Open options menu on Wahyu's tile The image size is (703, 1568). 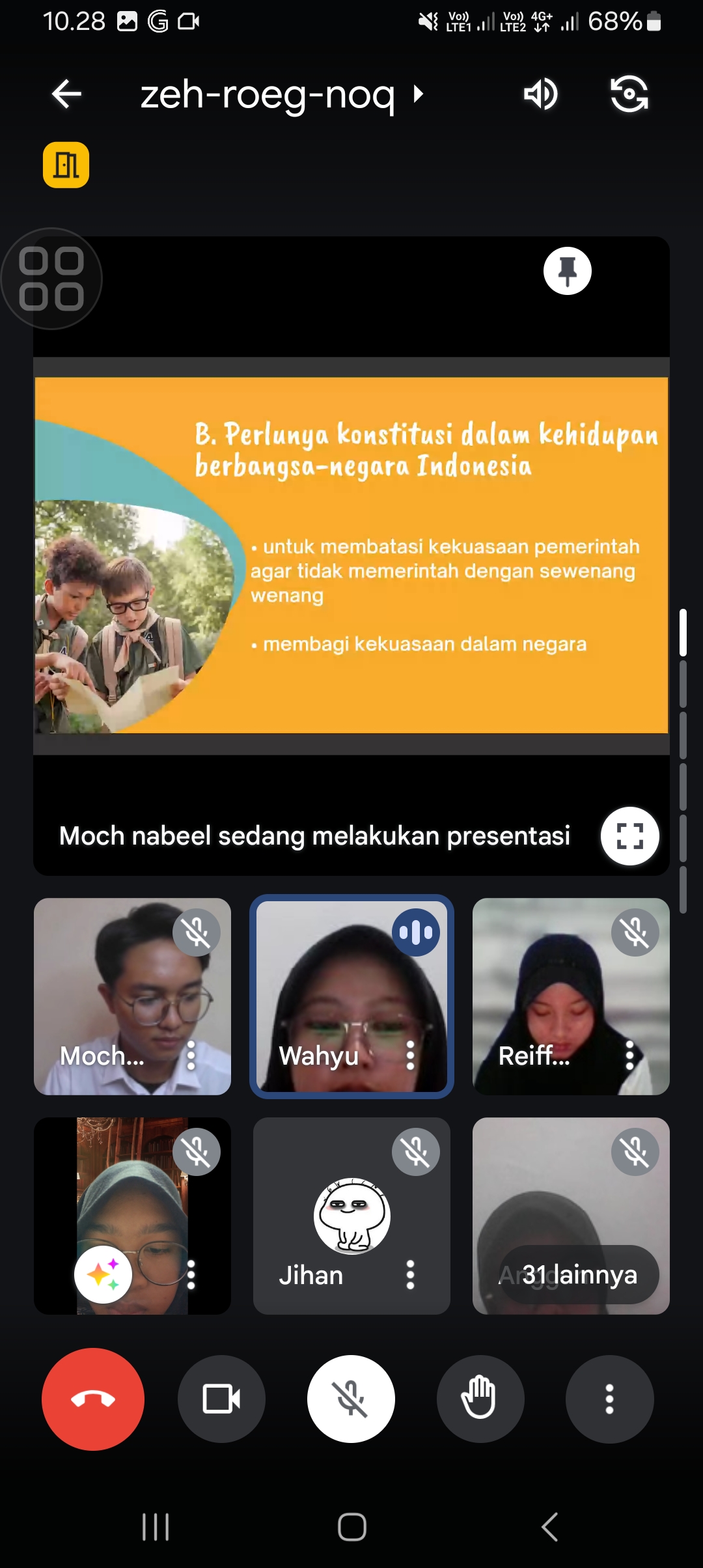point(410,1056)
